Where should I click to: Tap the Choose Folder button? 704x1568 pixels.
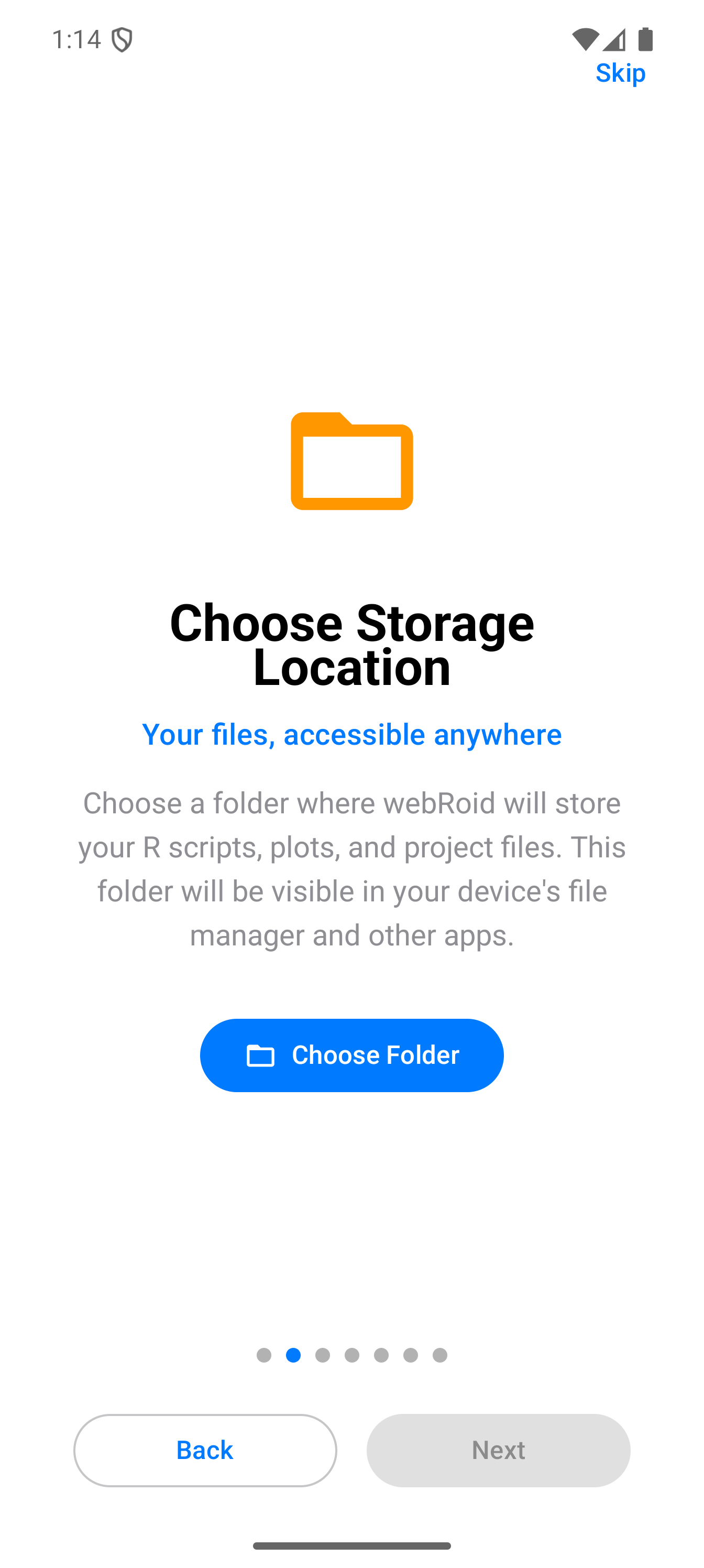pos(351,1055)
